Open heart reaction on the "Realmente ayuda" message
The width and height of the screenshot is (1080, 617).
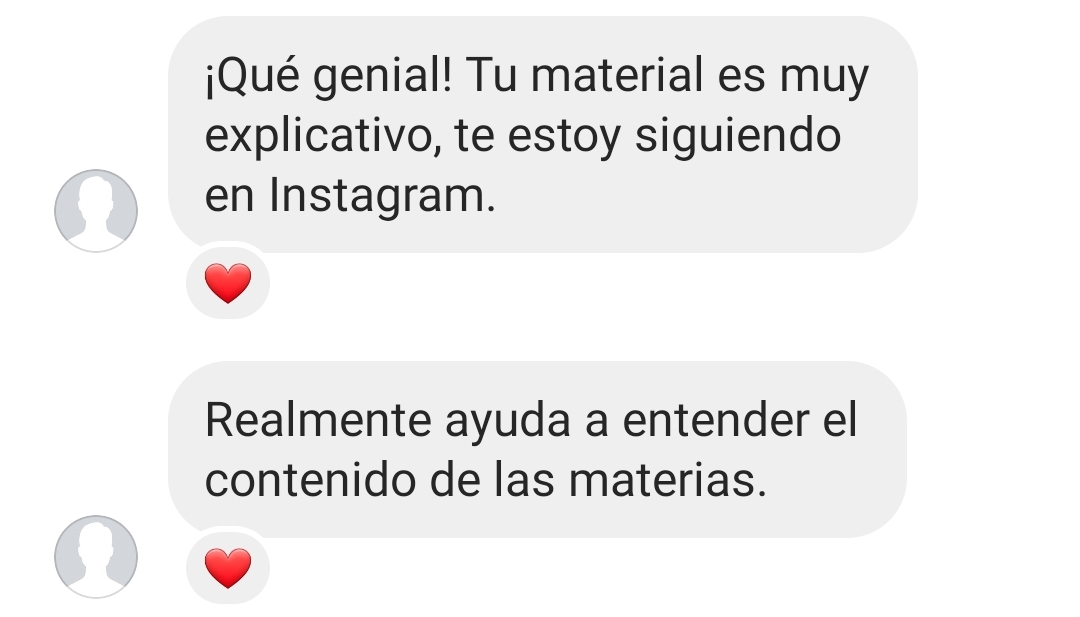[x=227, y=569]
